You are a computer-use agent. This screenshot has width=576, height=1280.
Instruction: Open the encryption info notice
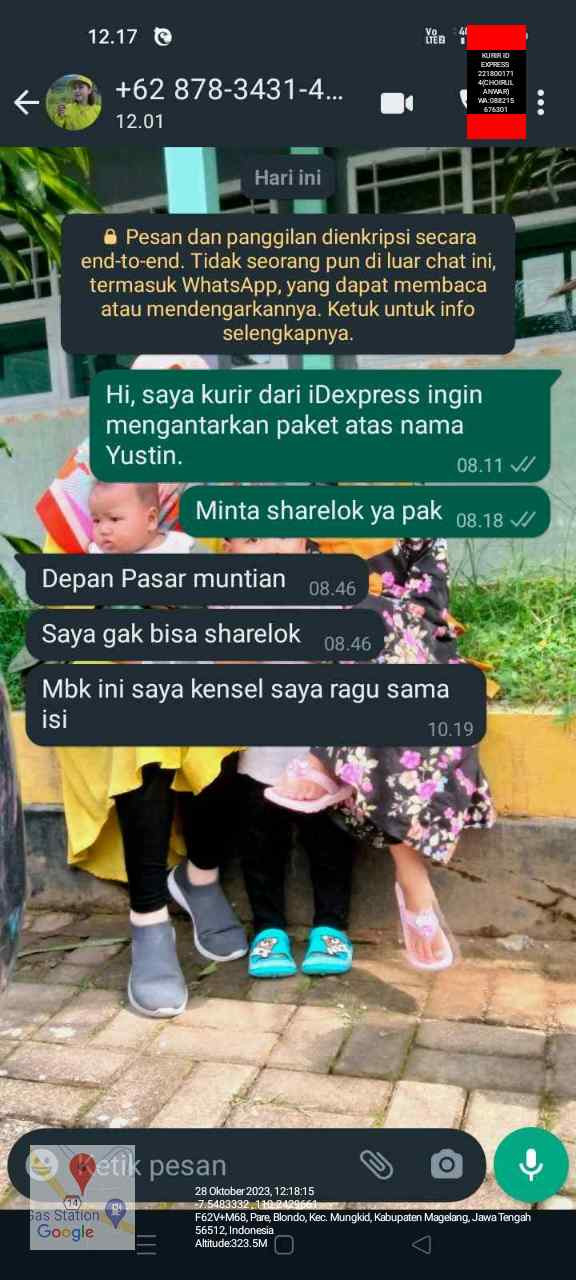pyautogui.click(x=288, y=285)
